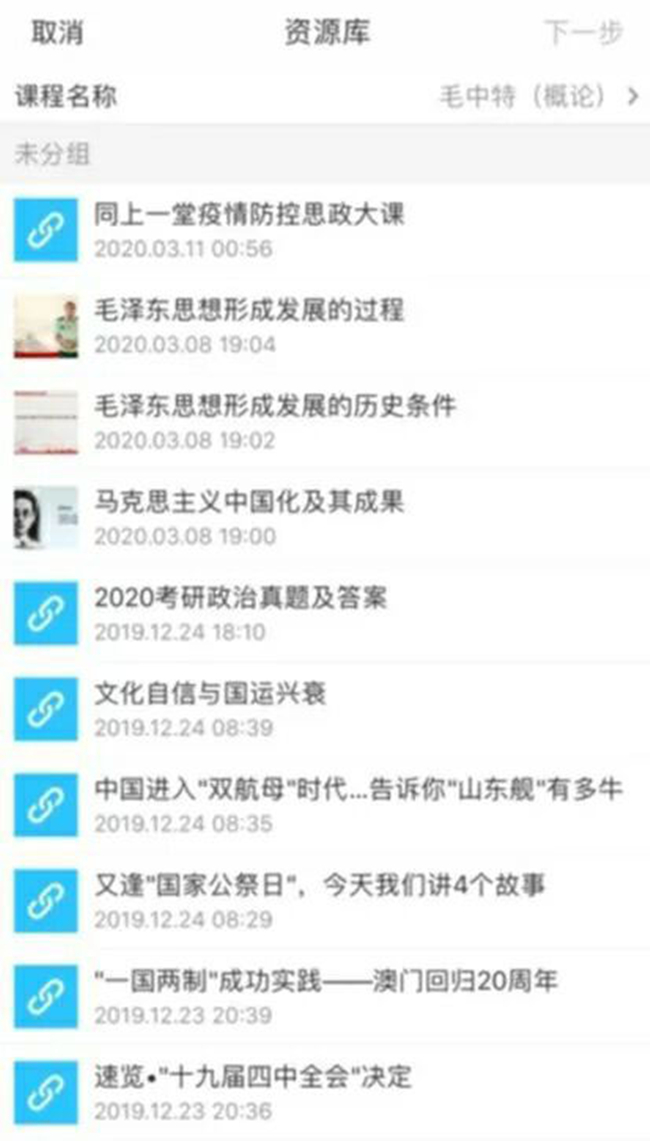
Task: Open the 课程名称 course selector row
Action: click(x=325, y=96)
